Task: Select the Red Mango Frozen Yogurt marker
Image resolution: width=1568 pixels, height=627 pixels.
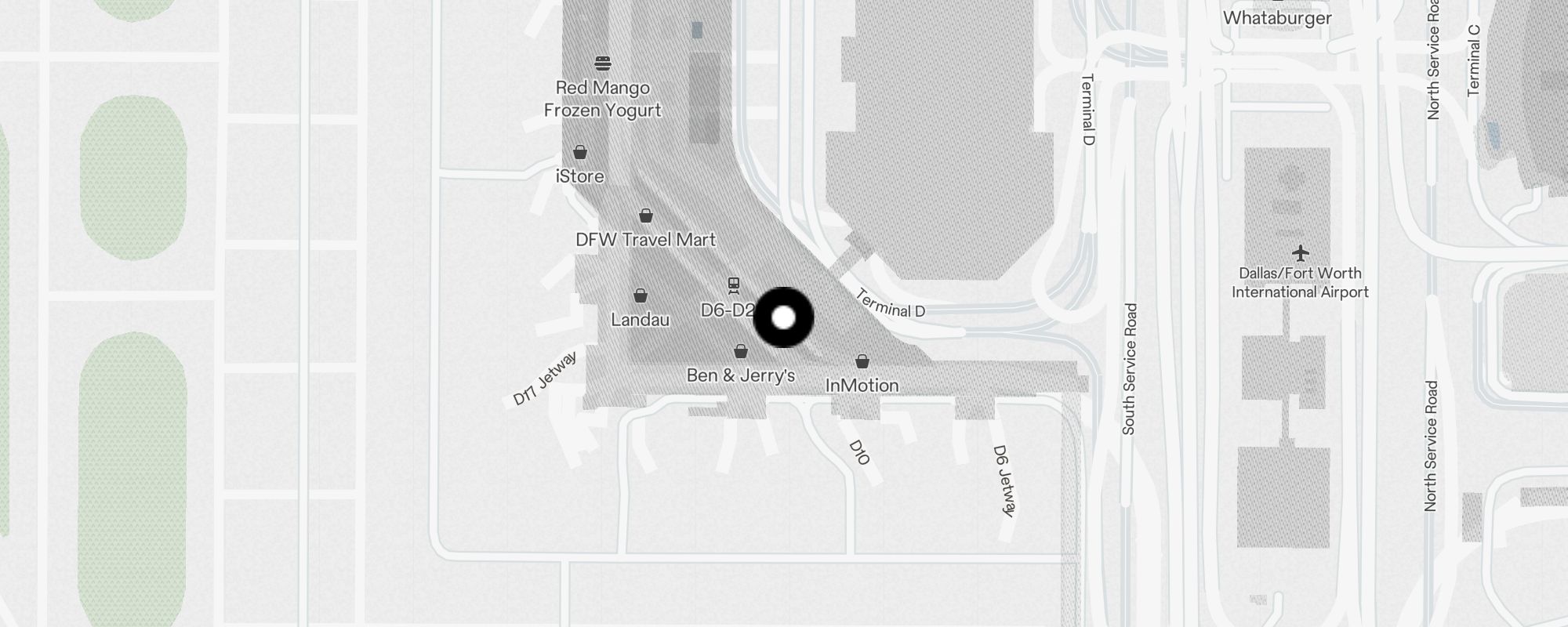Action: (x=602, y=63)
